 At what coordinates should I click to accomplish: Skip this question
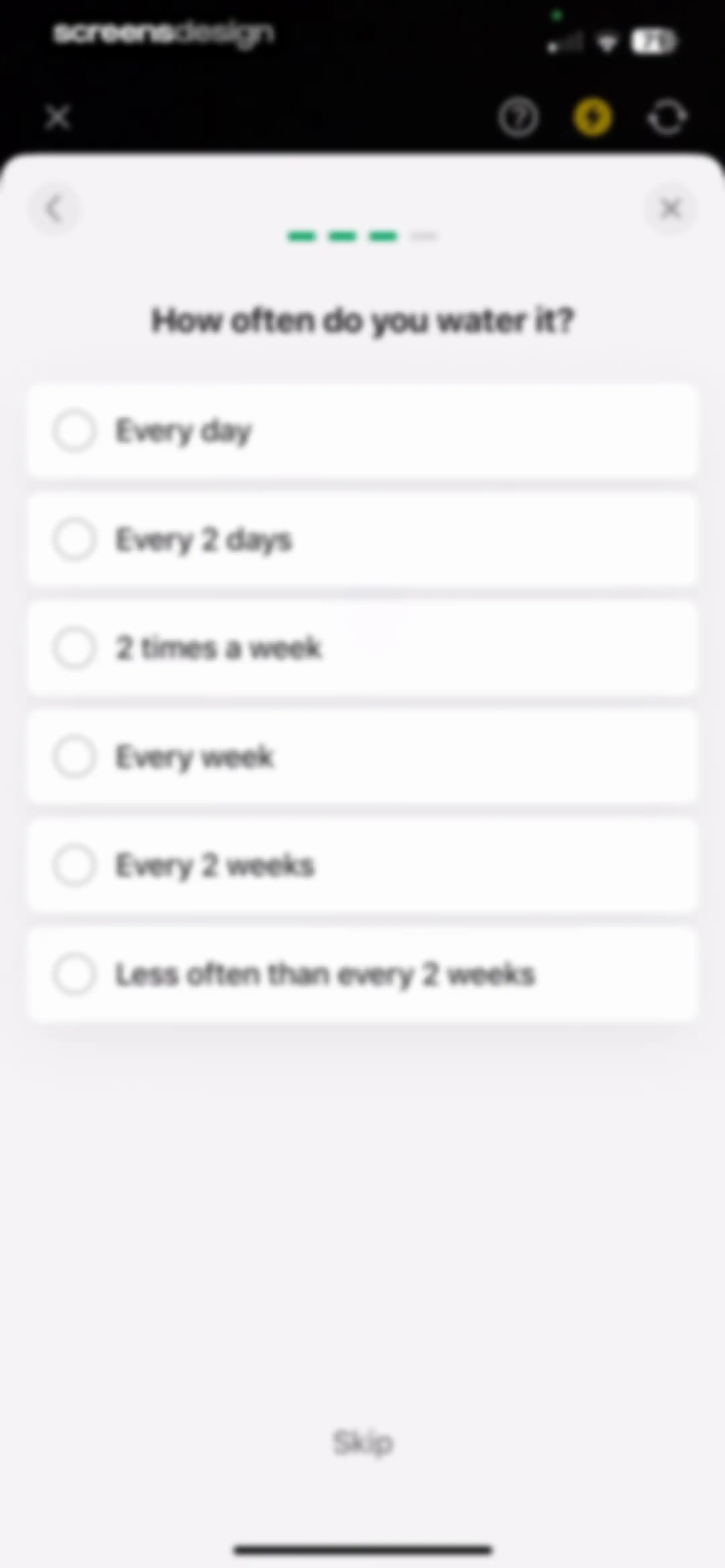tap(364, 1443)
